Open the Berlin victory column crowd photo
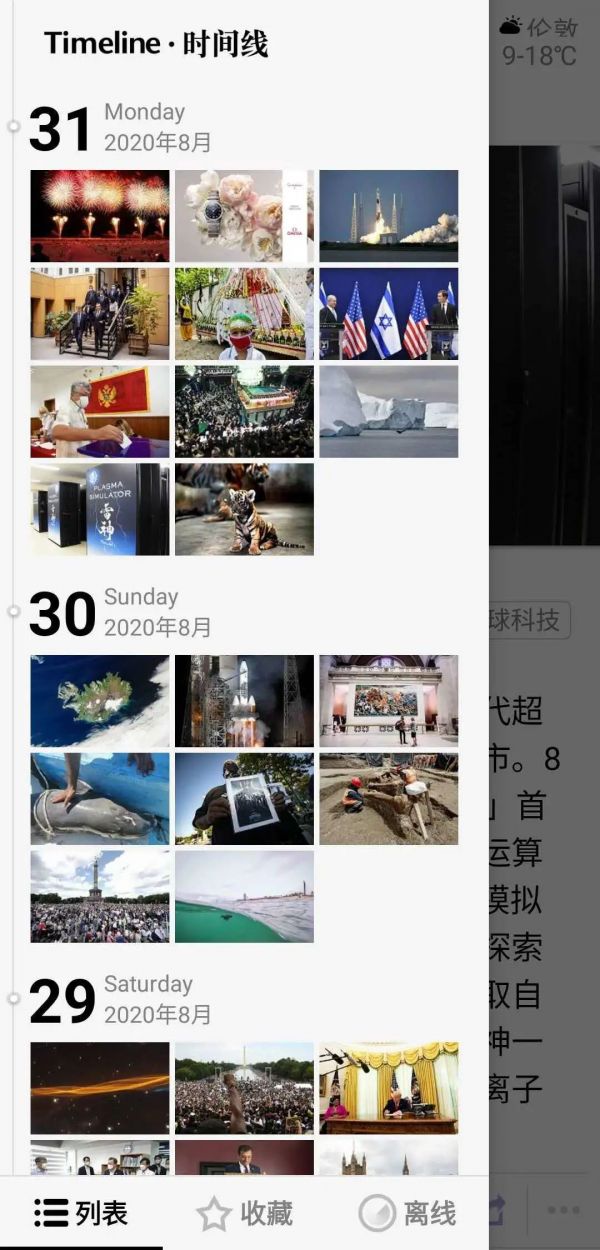600x1250 pixels. point(100,896)
